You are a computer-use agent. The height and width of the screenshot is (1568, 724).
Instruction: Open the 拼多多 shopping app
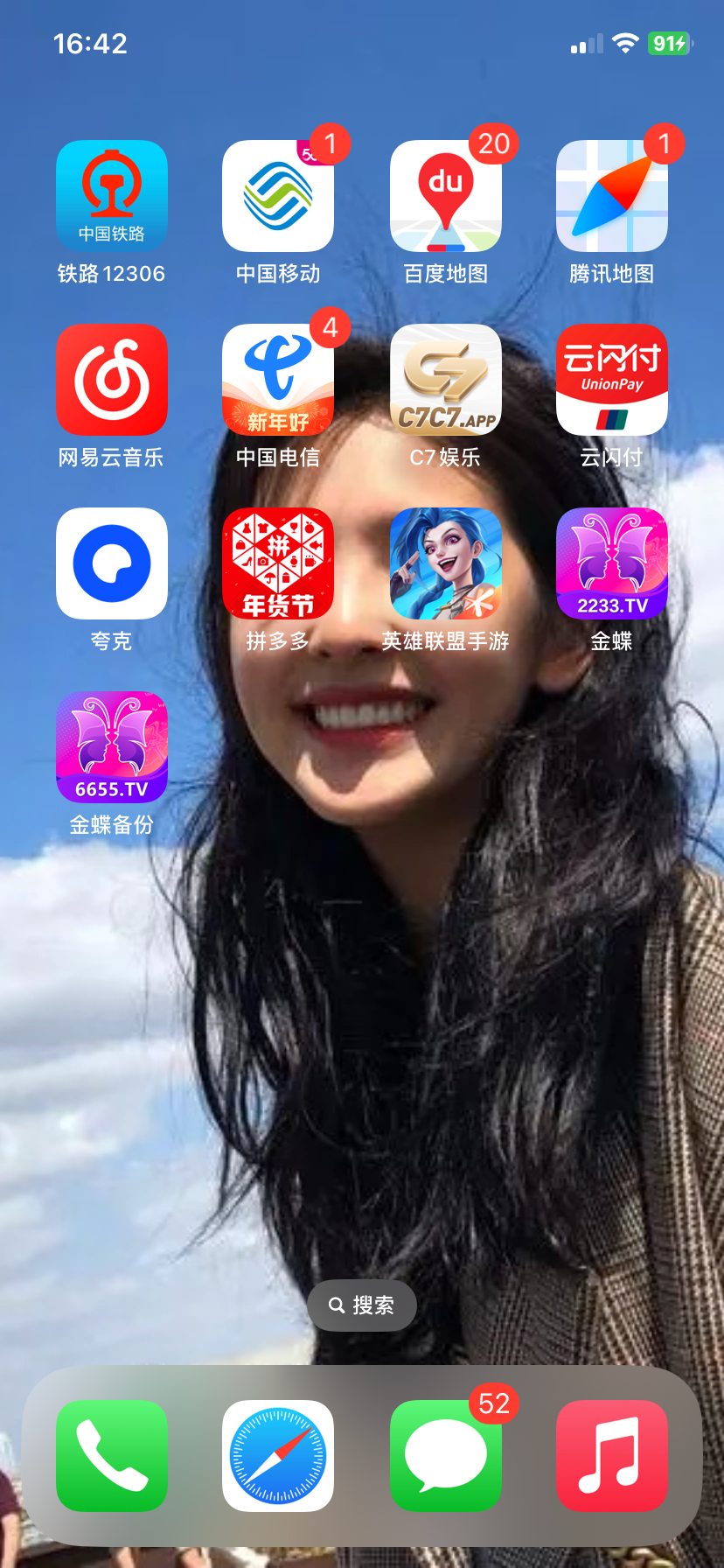tap(278, 563)
